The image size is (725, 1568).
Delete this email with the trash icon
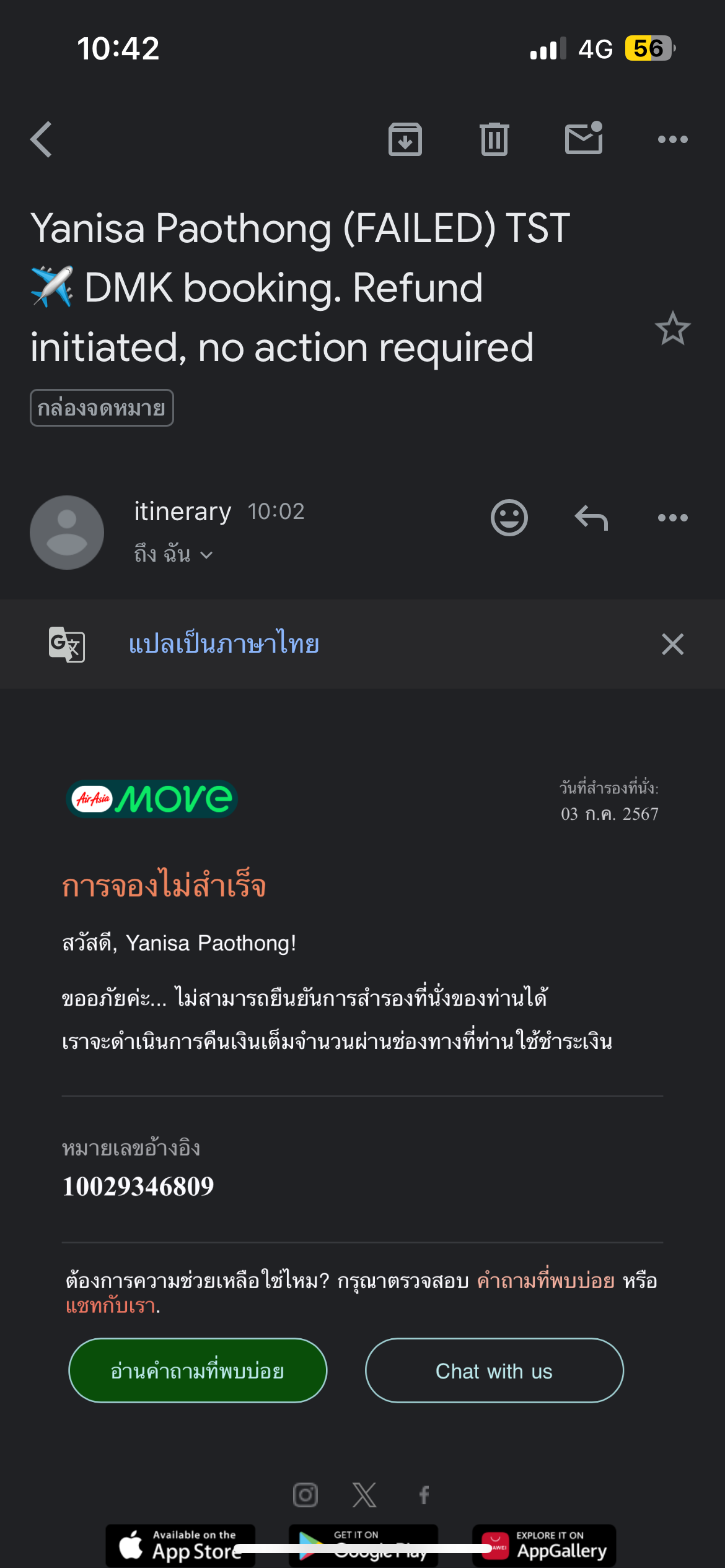tap(494, 139)
